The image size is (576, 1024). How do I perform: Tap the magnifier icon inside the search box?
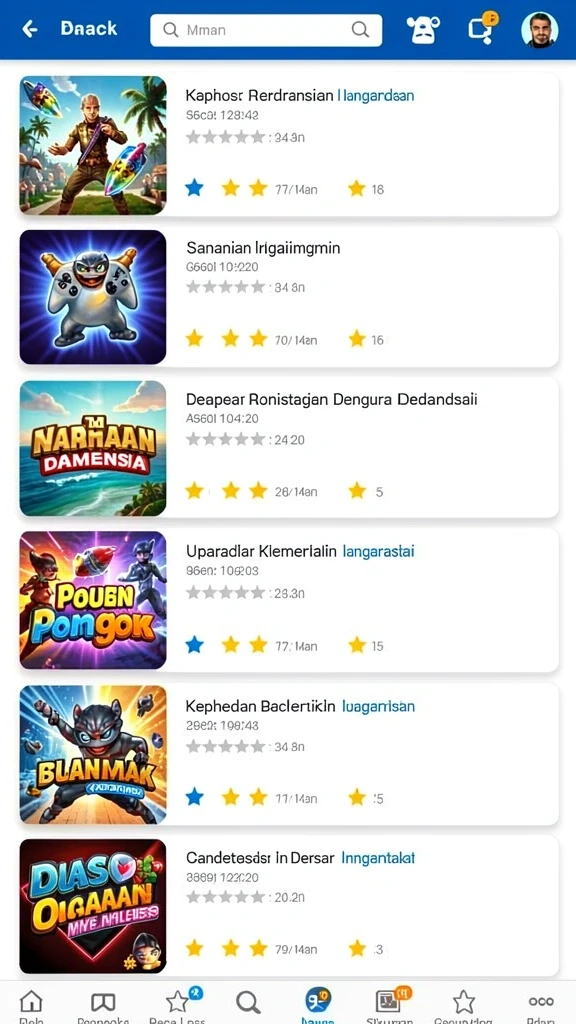[360, 29]
